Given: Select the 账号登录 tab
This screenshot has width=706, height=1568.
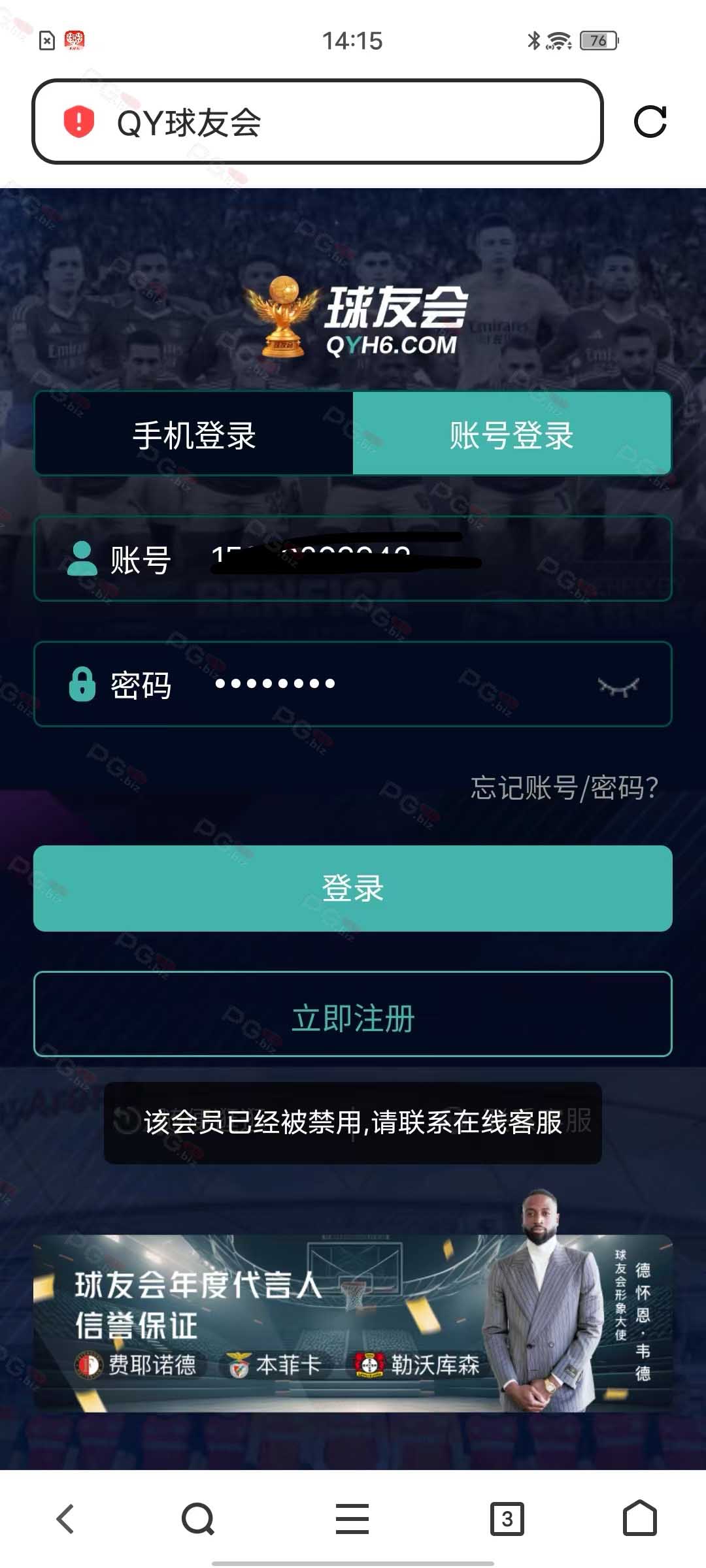Looking at the screenshot, I should (512, 434).
